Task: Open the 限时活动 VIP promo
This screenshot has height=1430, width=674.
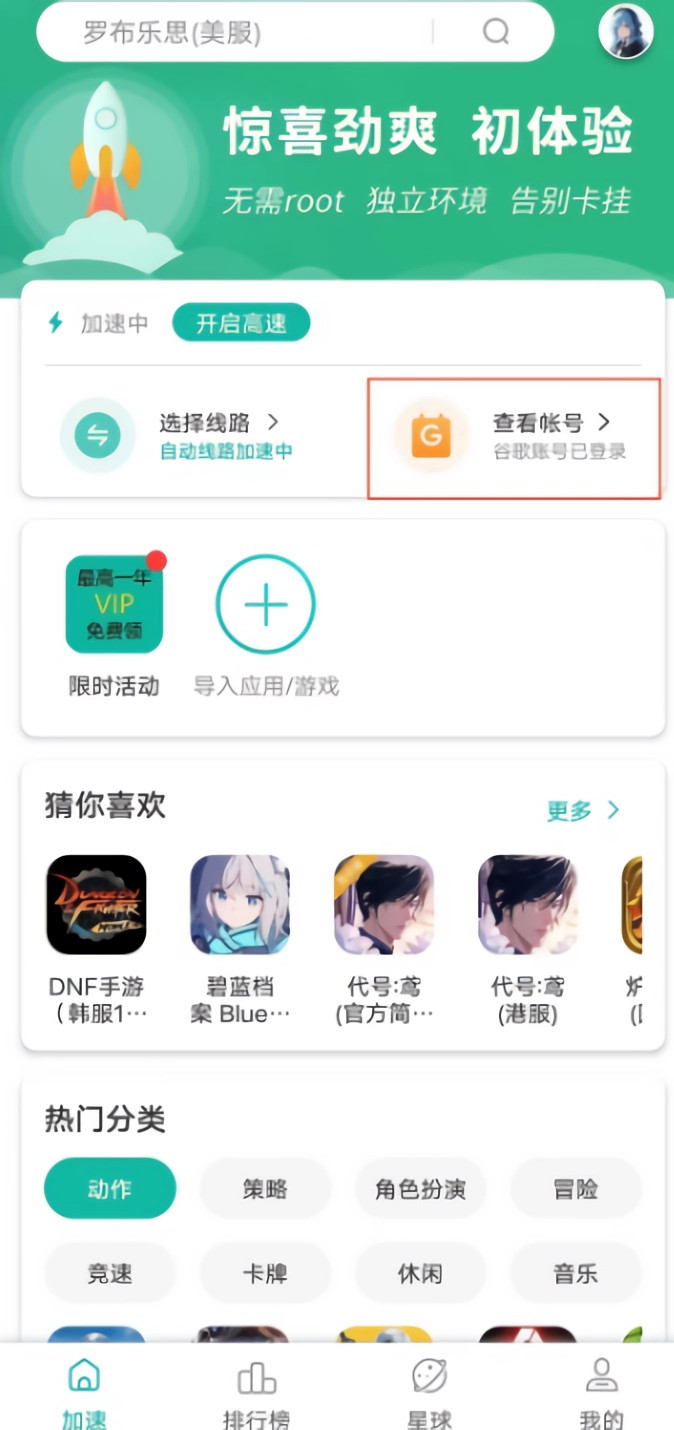Action: pos(114,605)
